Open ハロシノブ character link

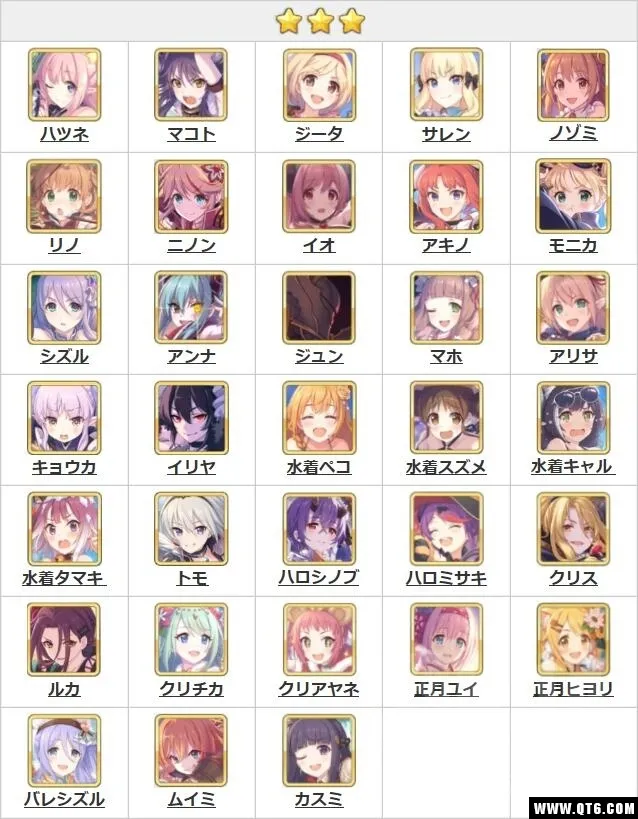319,578
